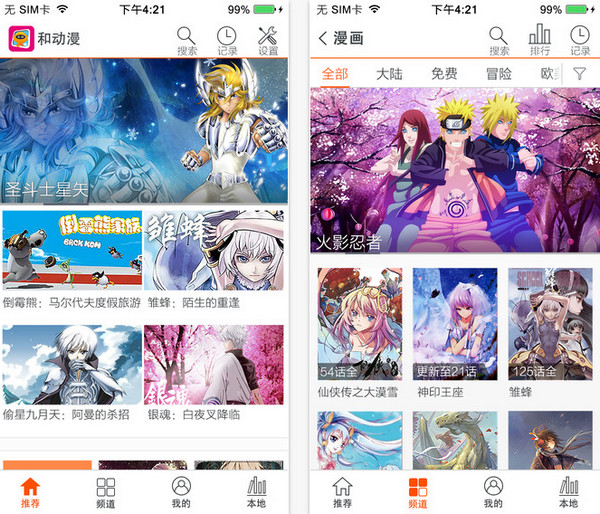Go back from the 漫画 page
The height and width of the screenshot is (514, 600).
(322, 39)
